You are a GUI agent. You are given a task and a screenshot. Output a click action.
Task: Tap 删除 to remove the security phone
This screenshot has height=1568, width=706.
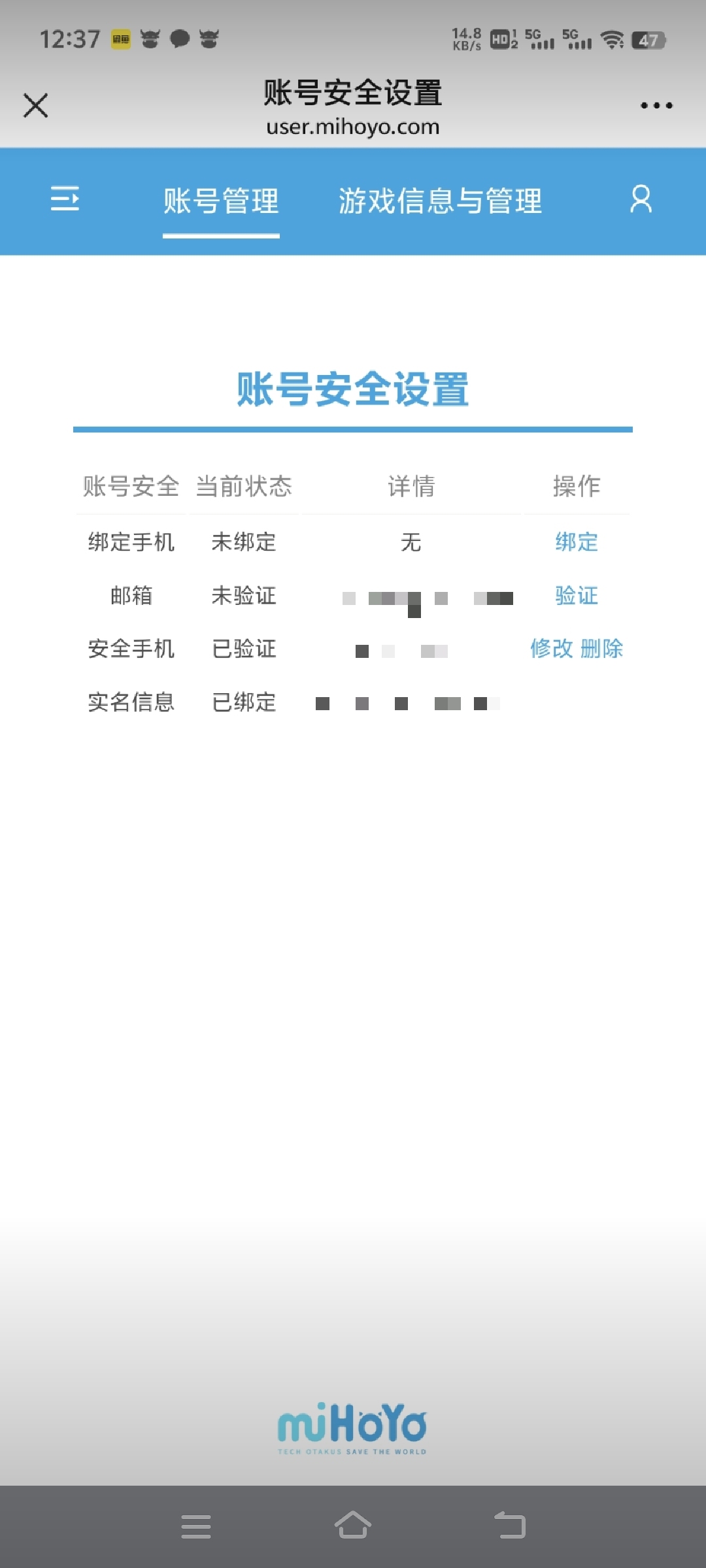tap(601, 648)
